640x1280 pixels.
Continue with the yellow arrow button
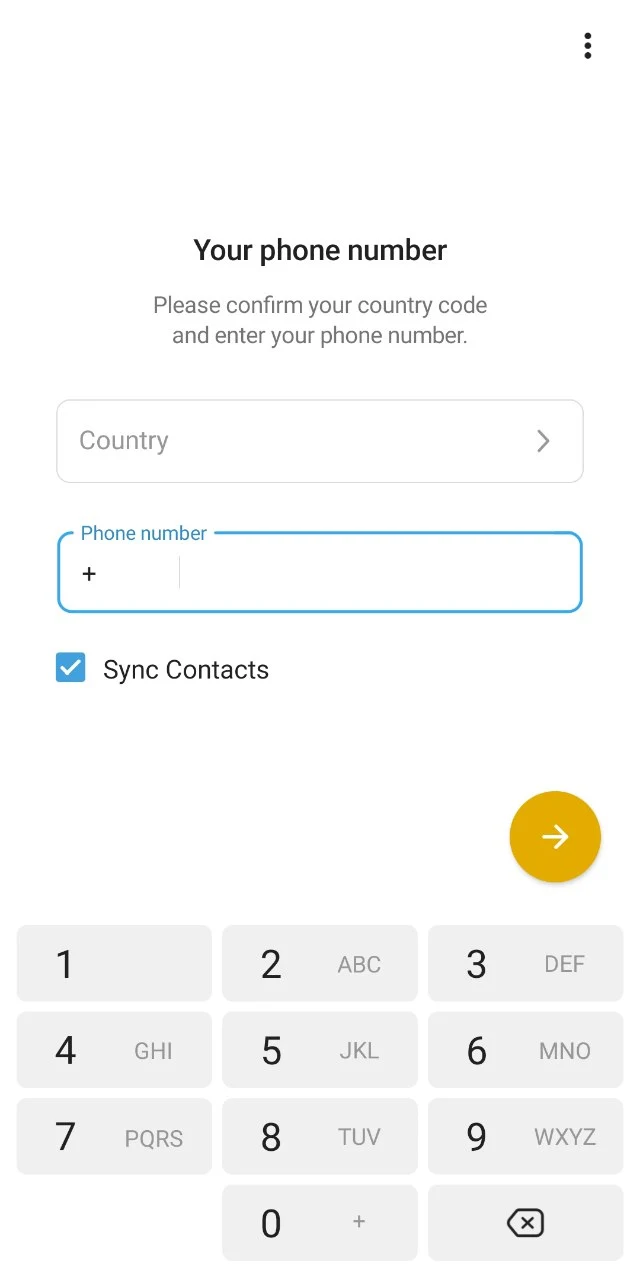point(555,837)
